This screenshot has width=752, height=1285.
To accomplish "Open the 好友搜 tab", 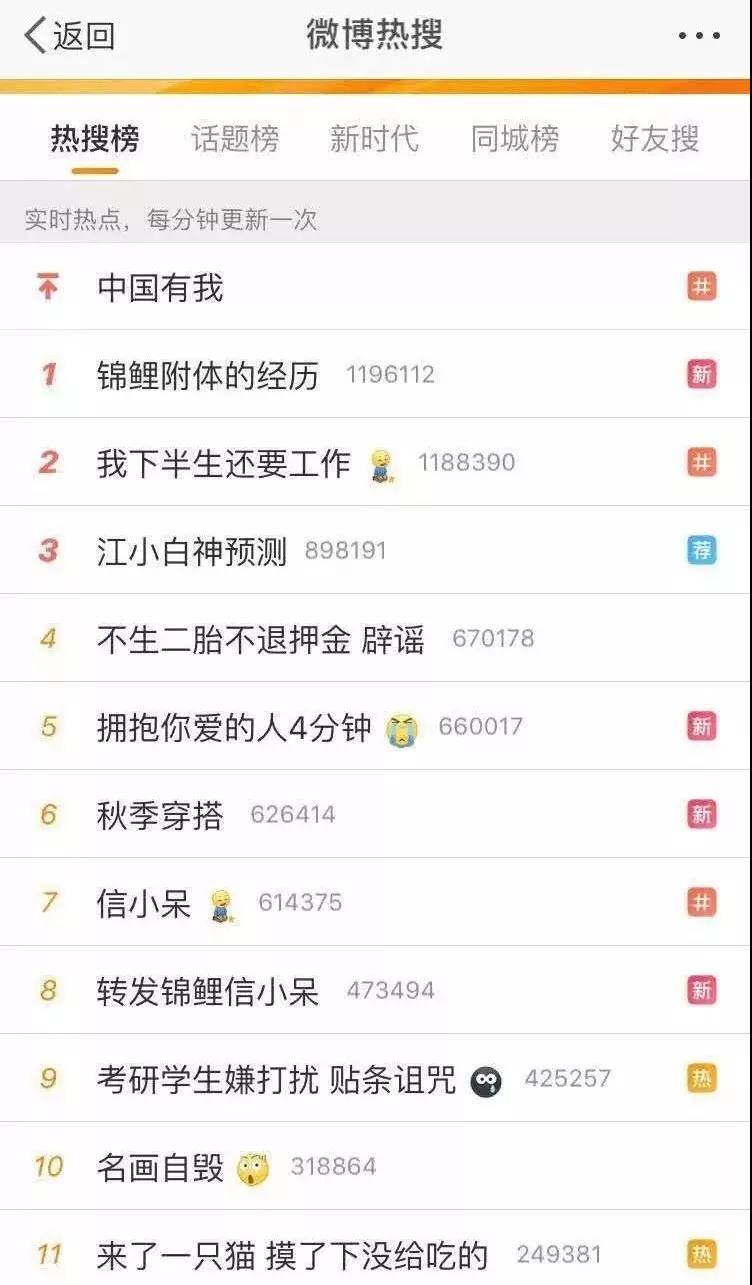I will coord(655,138).
